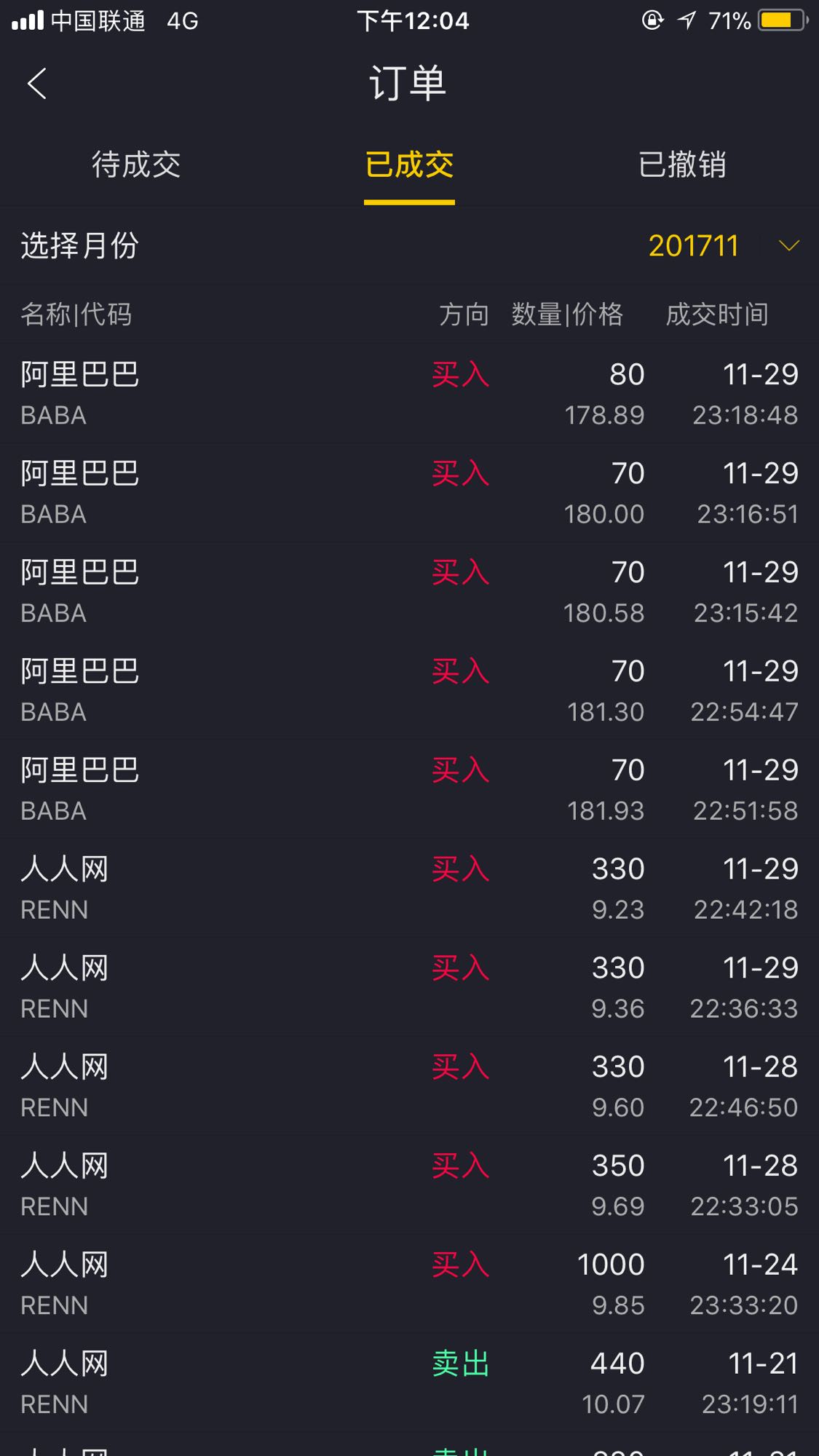Image resolution: width=819 pixels, height=1456 pixels.
Task: Open RENN order bought at 9.69
Action: [409, 1186]
